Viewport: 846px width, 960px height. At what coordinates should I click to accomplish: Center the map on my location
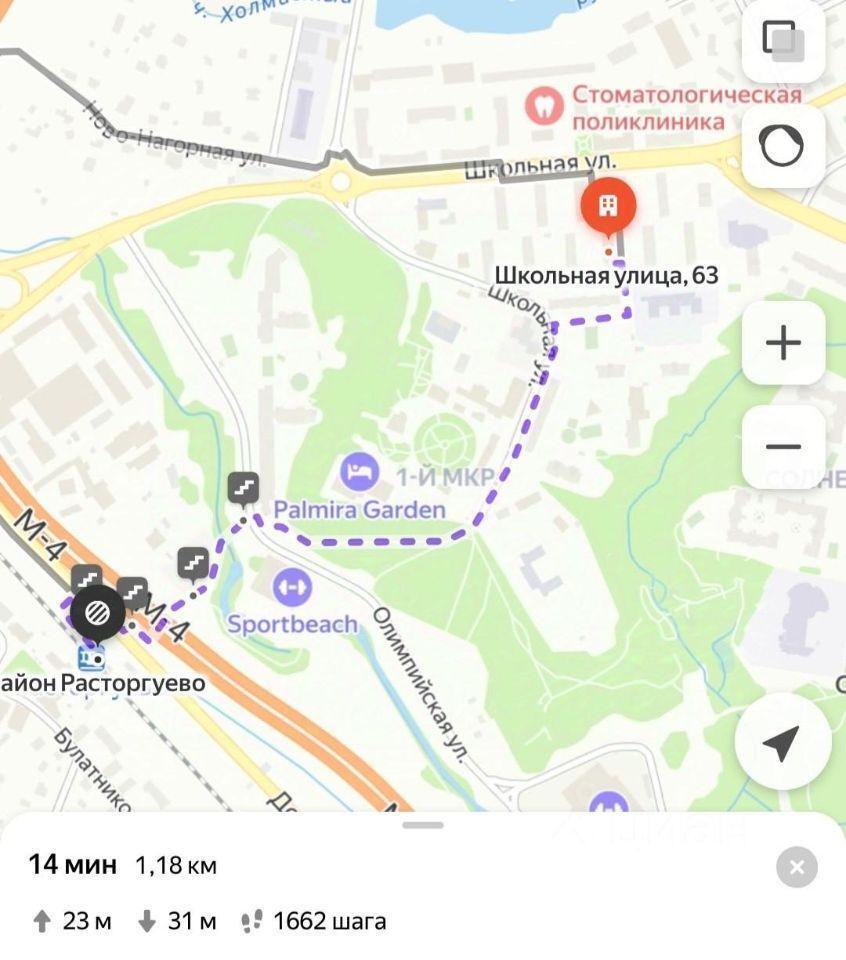782,742
